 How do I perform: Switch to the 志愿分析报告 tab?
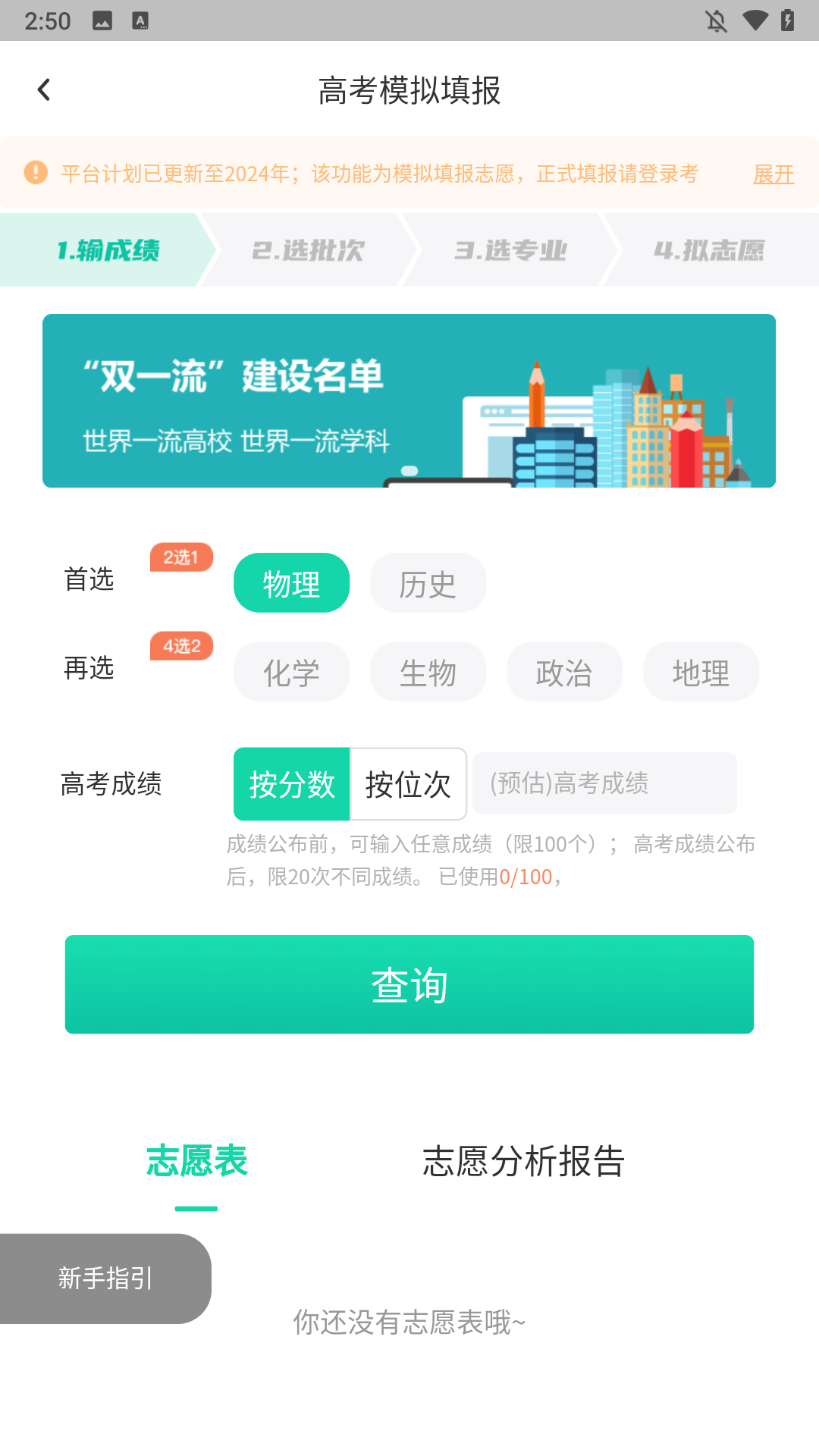point(522,1161)
